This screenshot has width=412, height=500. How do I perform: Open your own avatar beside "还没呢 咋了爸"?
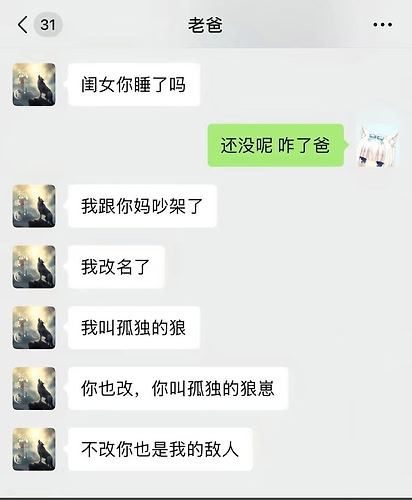click(x=378, y=145)
